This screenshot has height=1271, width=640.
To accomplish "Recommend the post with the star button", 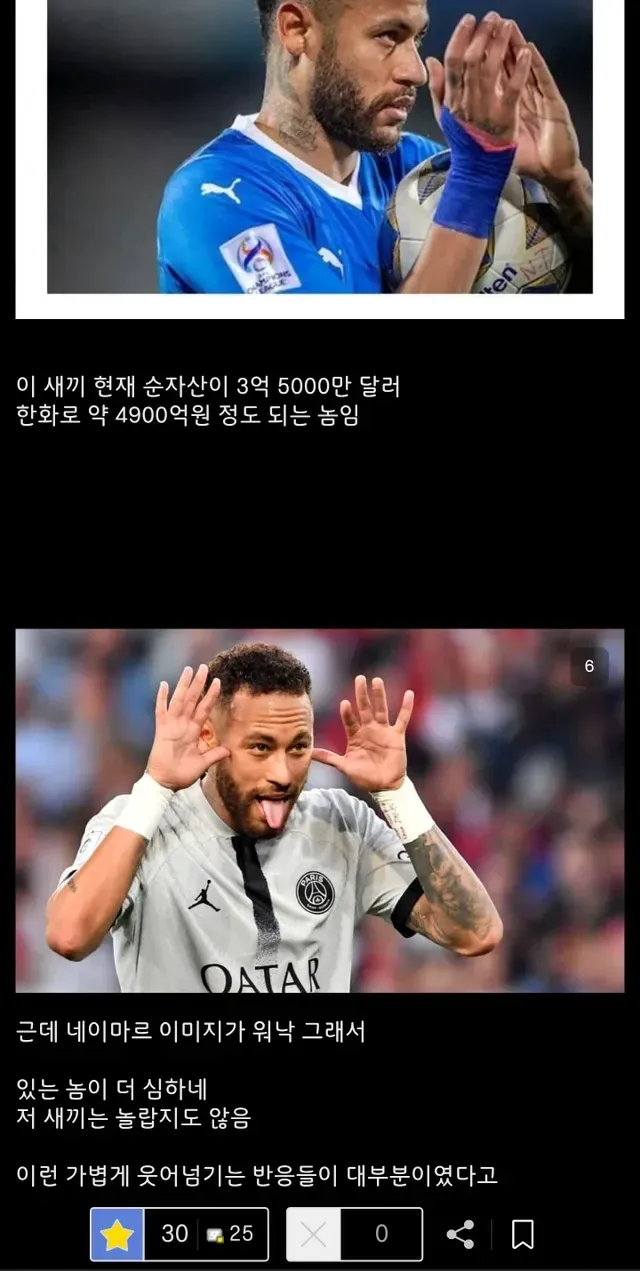I will pyautogui.click(x=117, y=1234).
